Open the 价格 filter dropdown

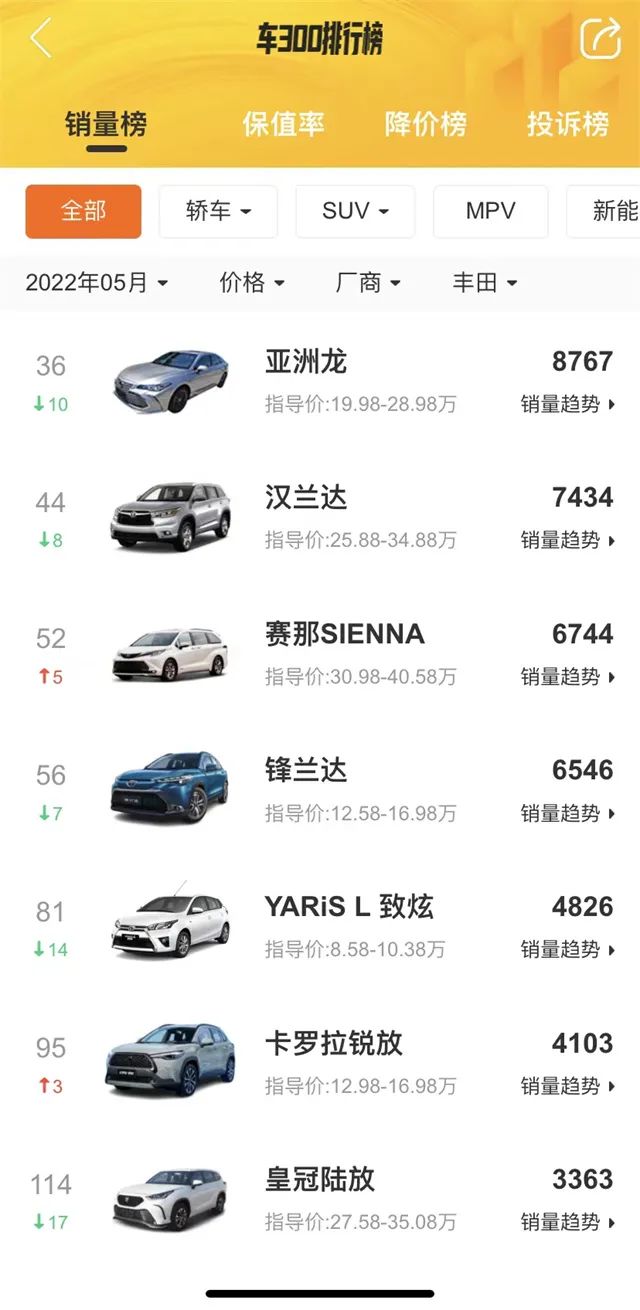(252, 283)
